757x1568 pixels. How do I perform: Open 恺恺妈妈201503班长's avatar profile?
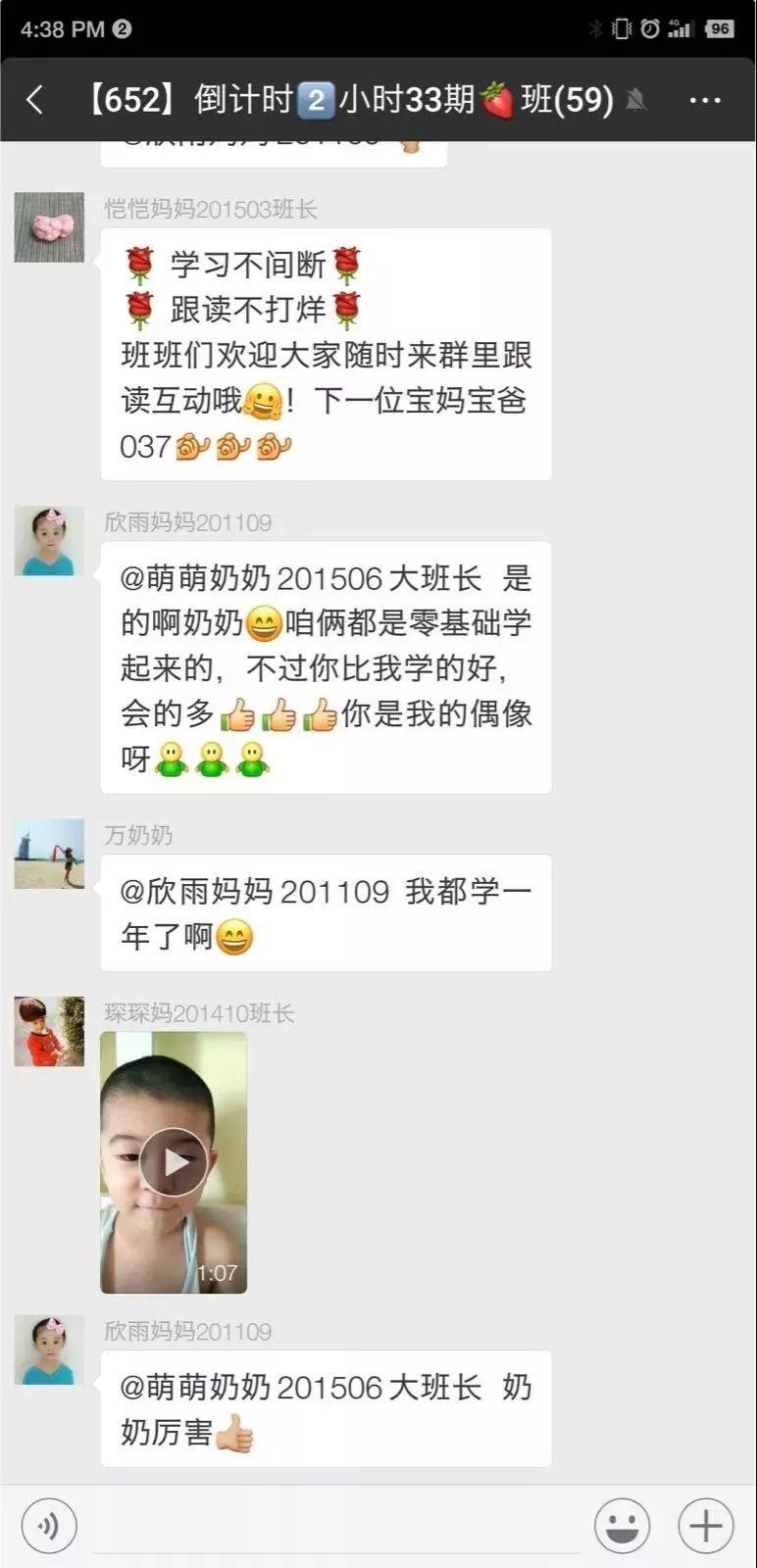tap(49, 227)
